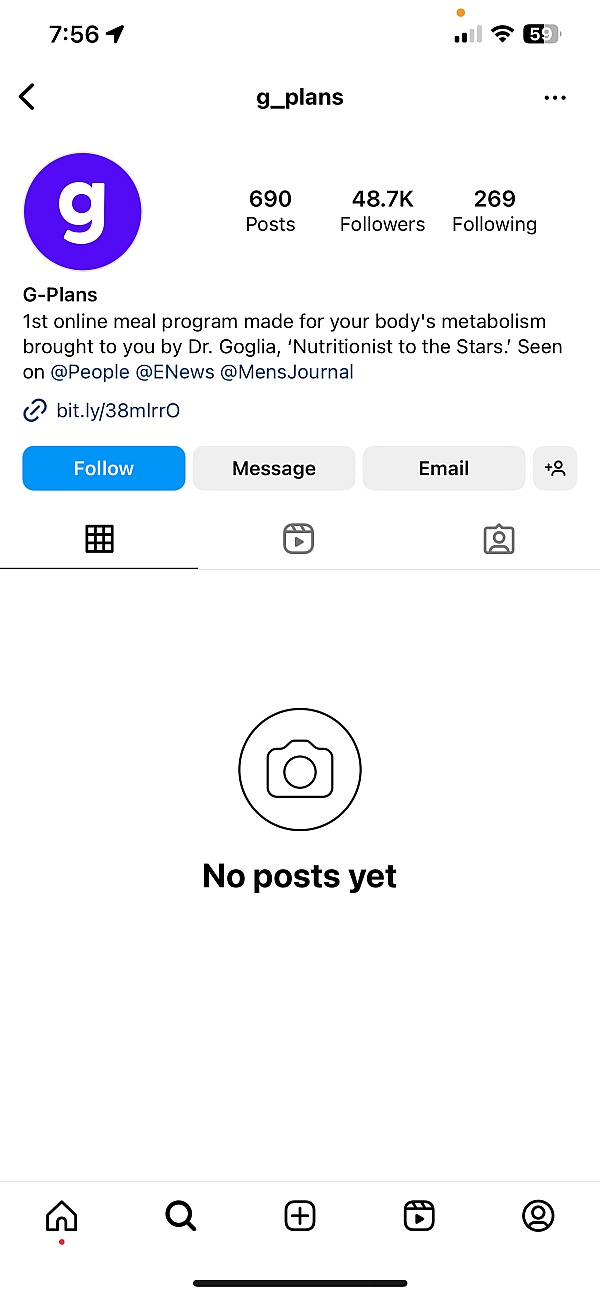Image resolution: width=600 pixels, height=1298 pixels.
Task: Go to the Home feed
Action: pyautogui.click(x=62, y=1216)
